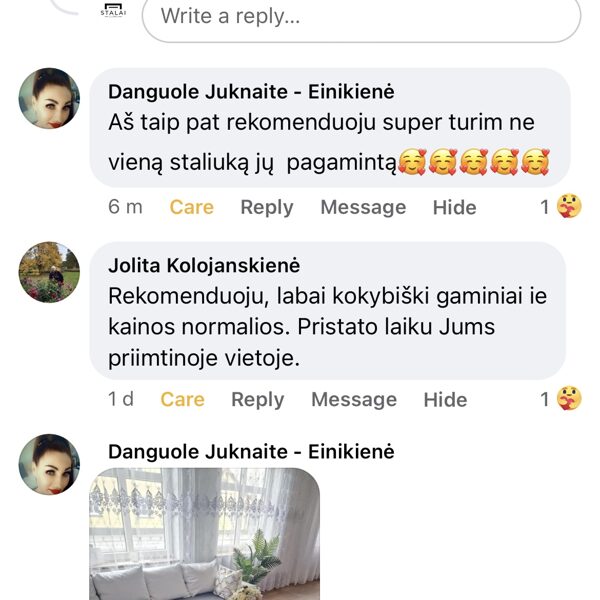600x600 pixels.
Task: Tap Care on Danguole's recommendation comment
Action: pos(191,207)
